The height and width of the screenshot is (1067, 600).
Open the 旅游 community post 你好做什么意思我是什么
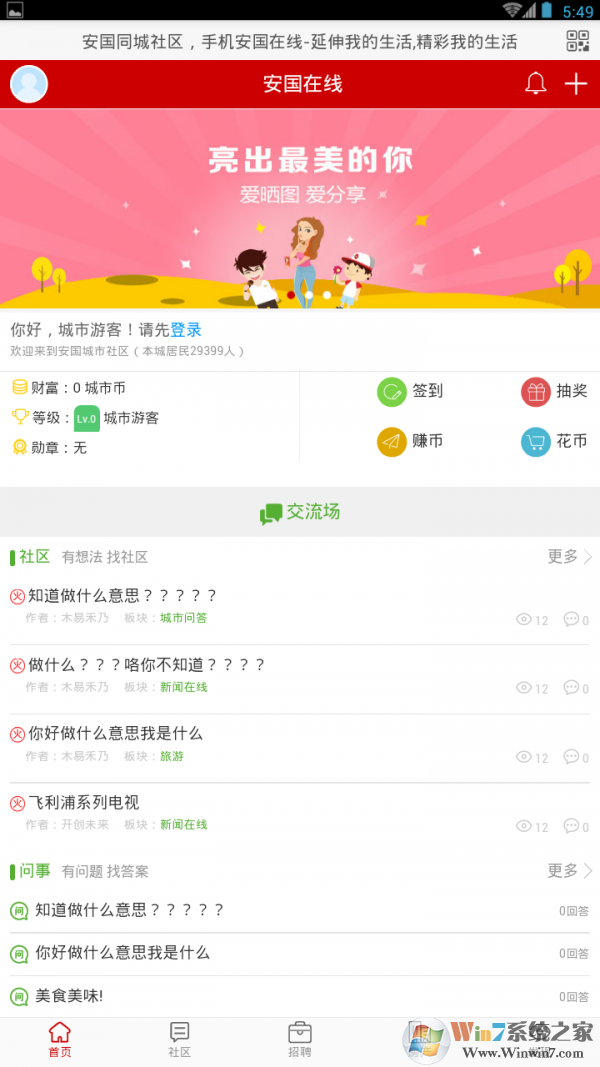tap(115, 733)
